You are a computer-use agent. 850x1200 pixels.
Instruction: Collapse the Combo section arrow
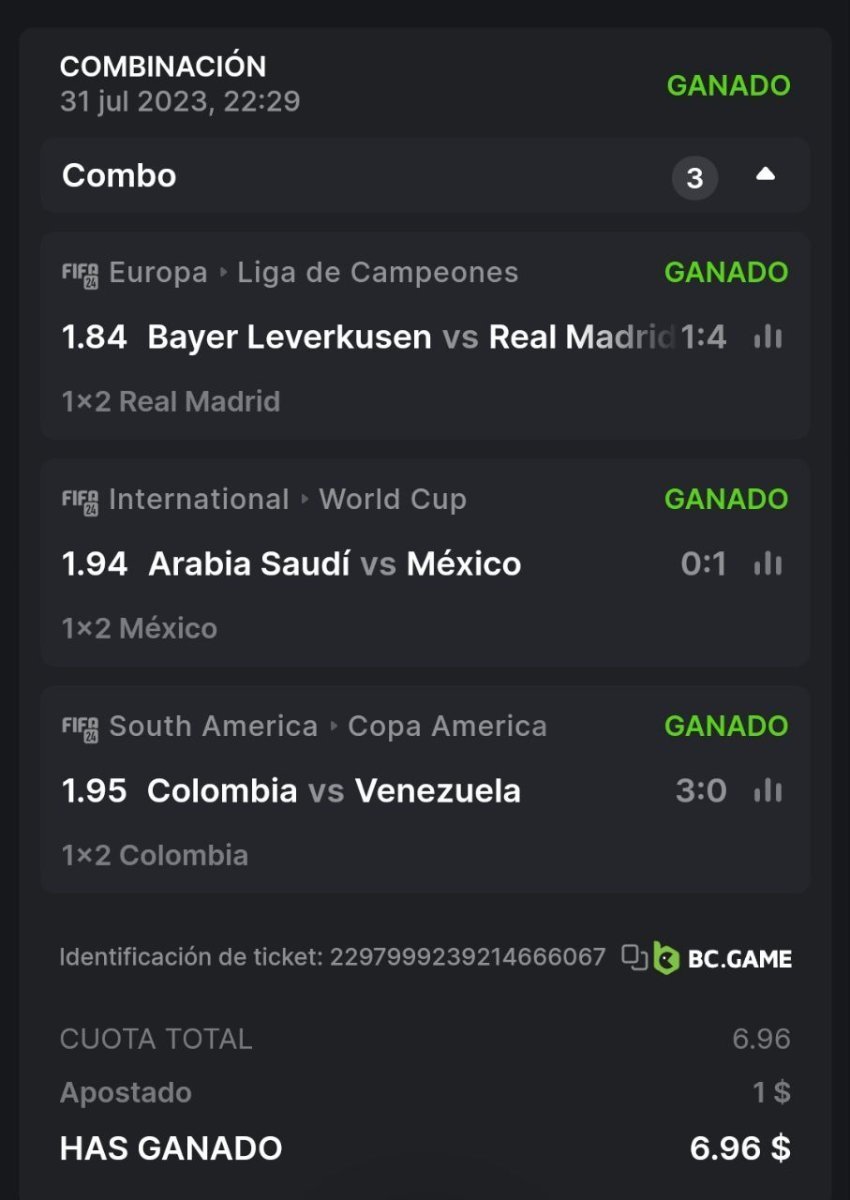765,175
